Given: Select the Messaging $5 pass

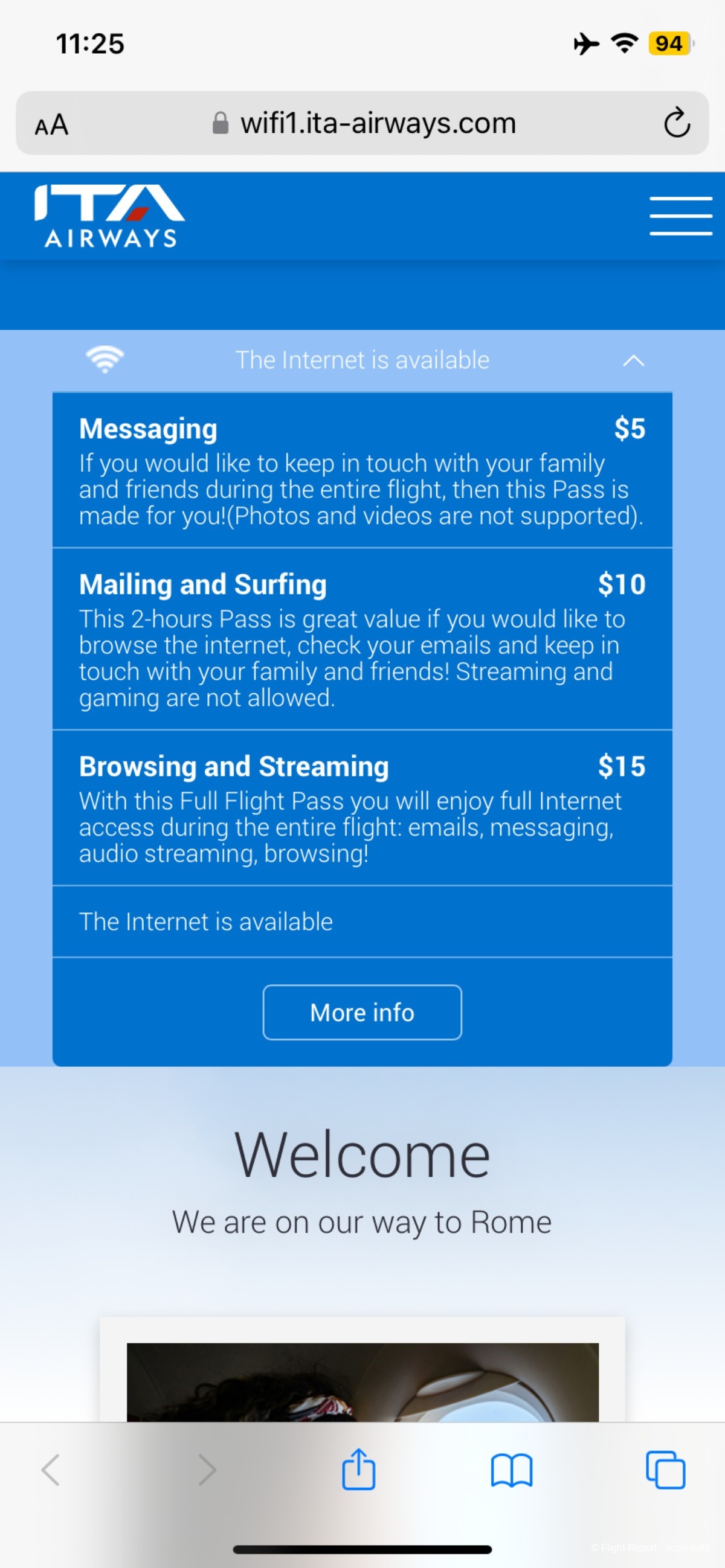Looking at the screenshot, I should coord(362,470).
